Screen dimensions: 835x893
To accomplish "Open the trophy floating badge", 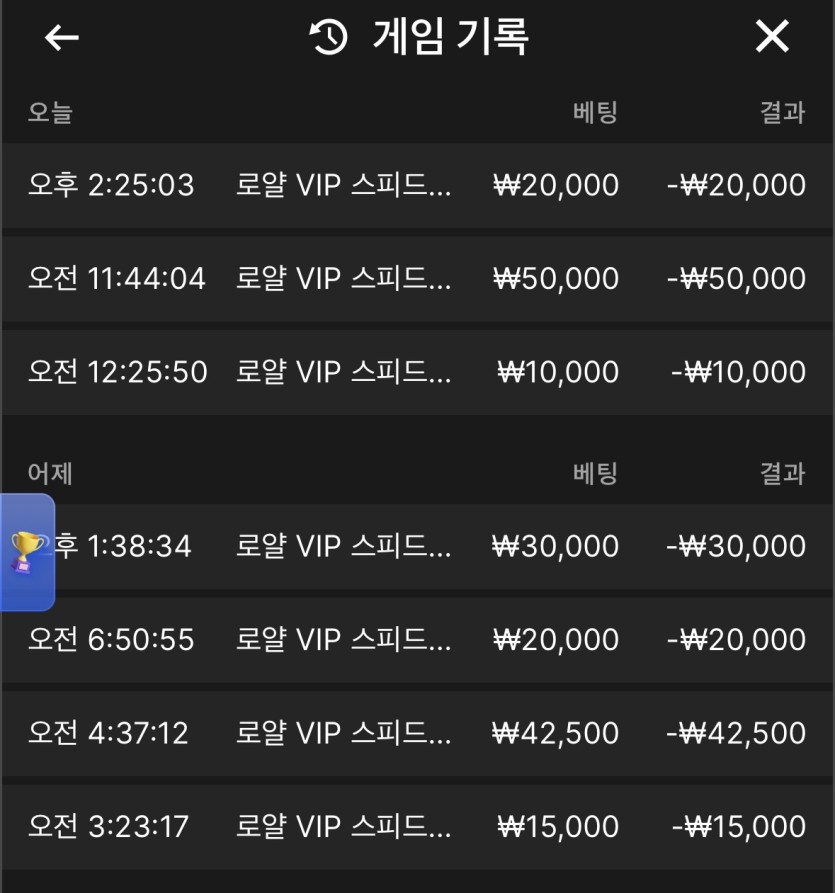I will [27, 551].
